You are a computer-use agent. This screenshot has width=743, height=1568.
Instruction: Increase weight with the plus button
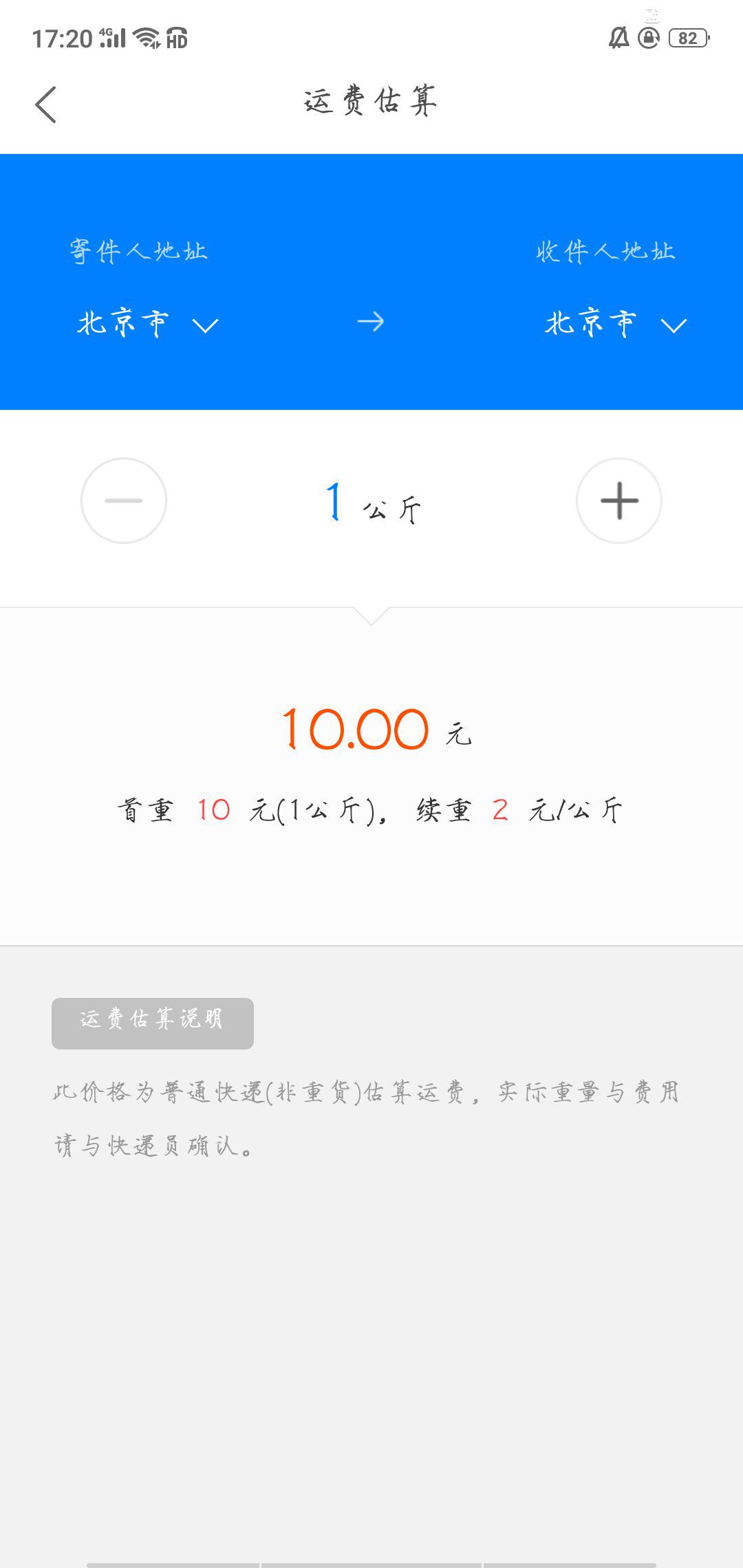pos(619,501)
